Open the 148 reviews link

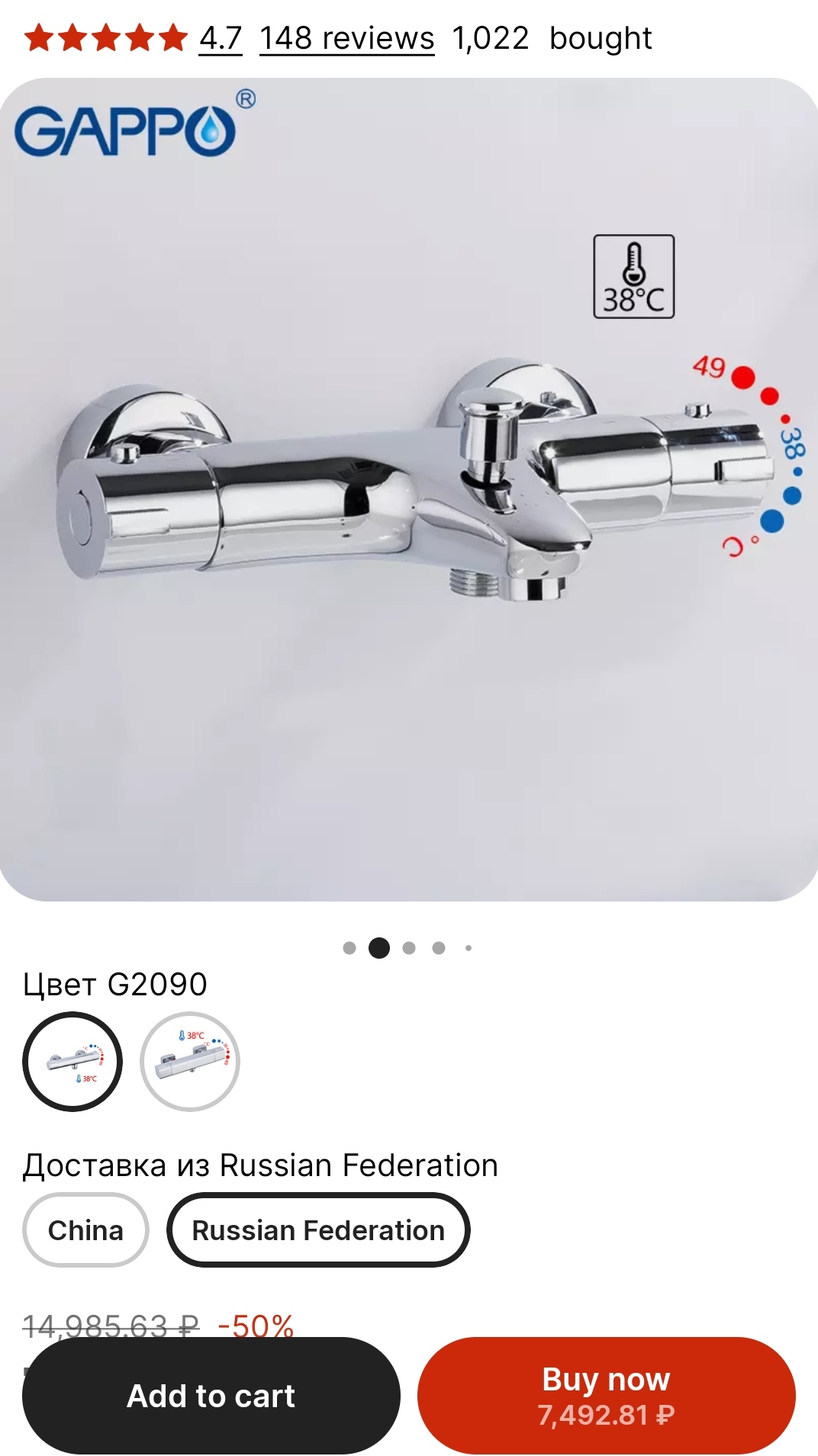(x=346, y=38)
